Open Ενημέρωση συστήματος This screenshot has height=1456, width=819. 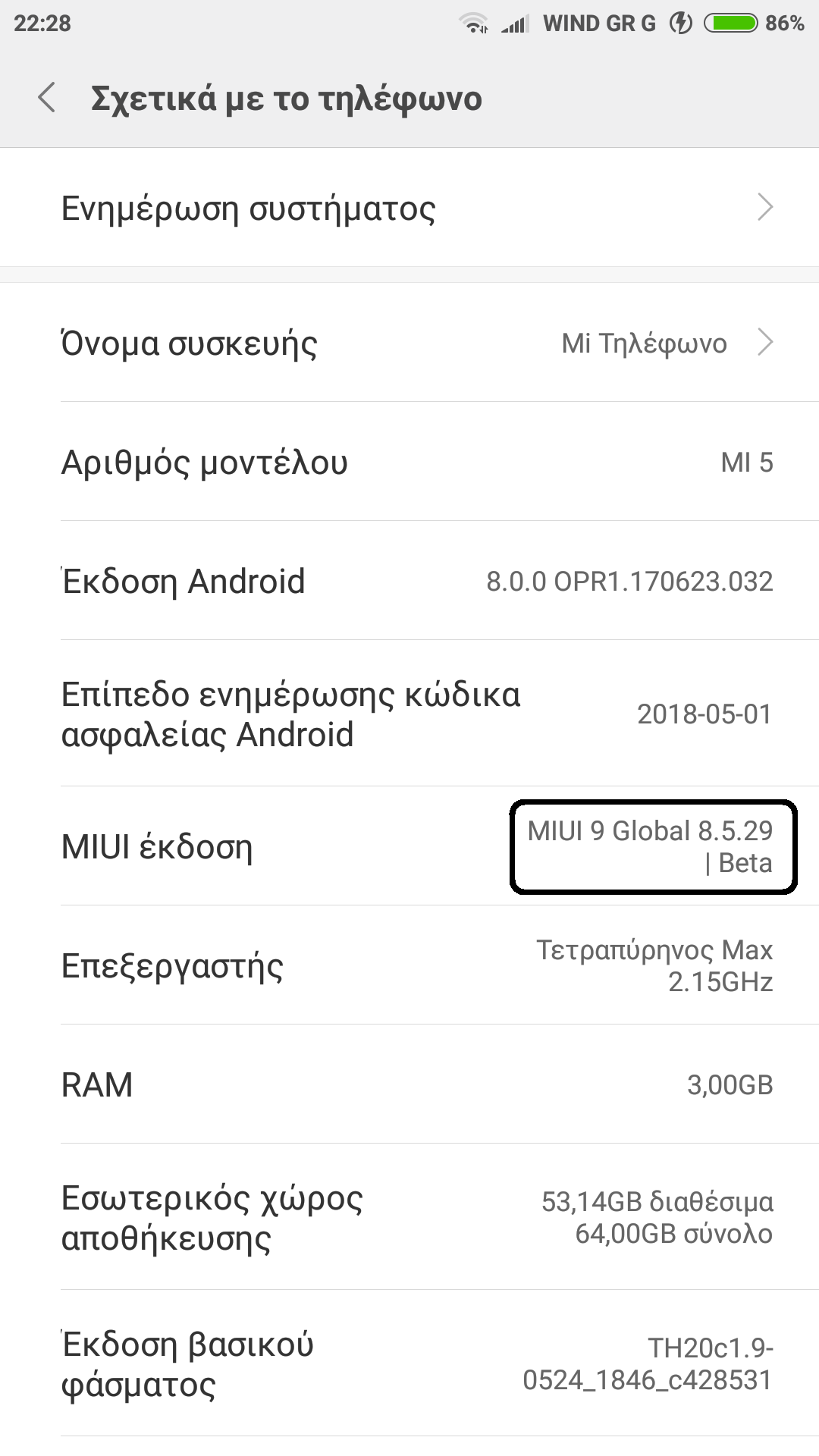[409, 208]
